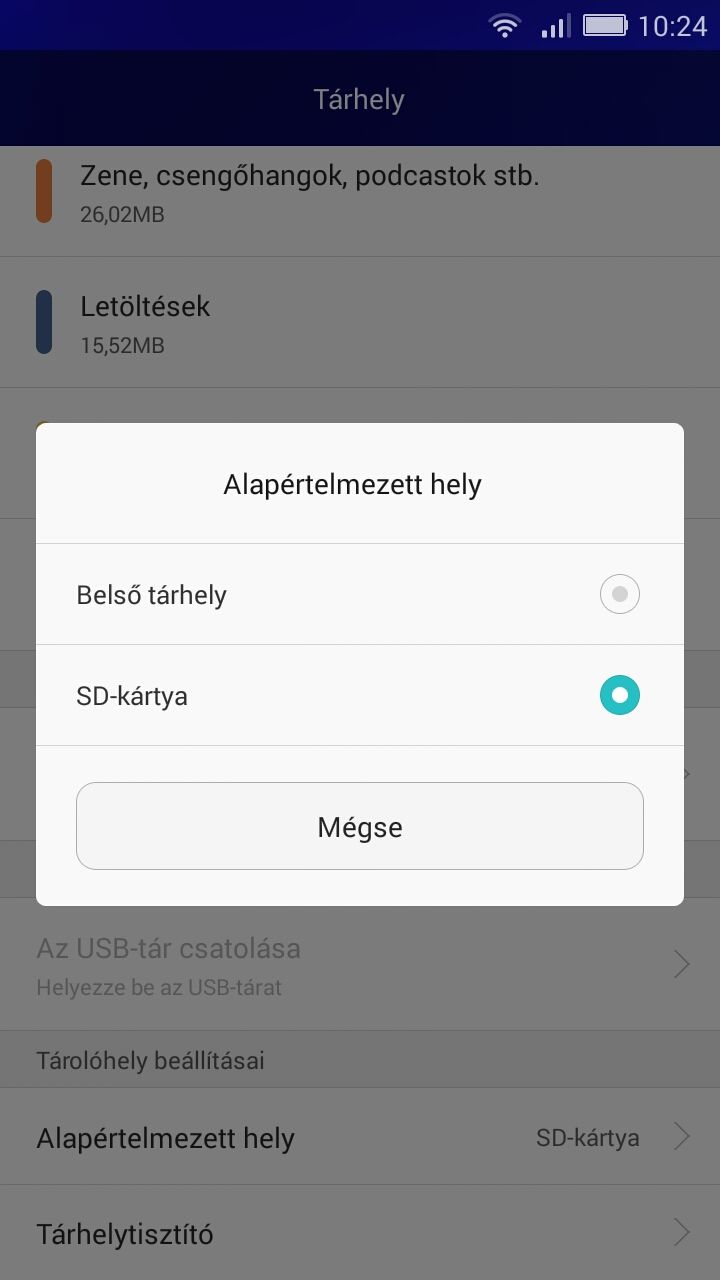Dismiss the dialog with Mégse
Image resolution: width=720 pixels, height=1280 pixels.
tap(360, 826)
